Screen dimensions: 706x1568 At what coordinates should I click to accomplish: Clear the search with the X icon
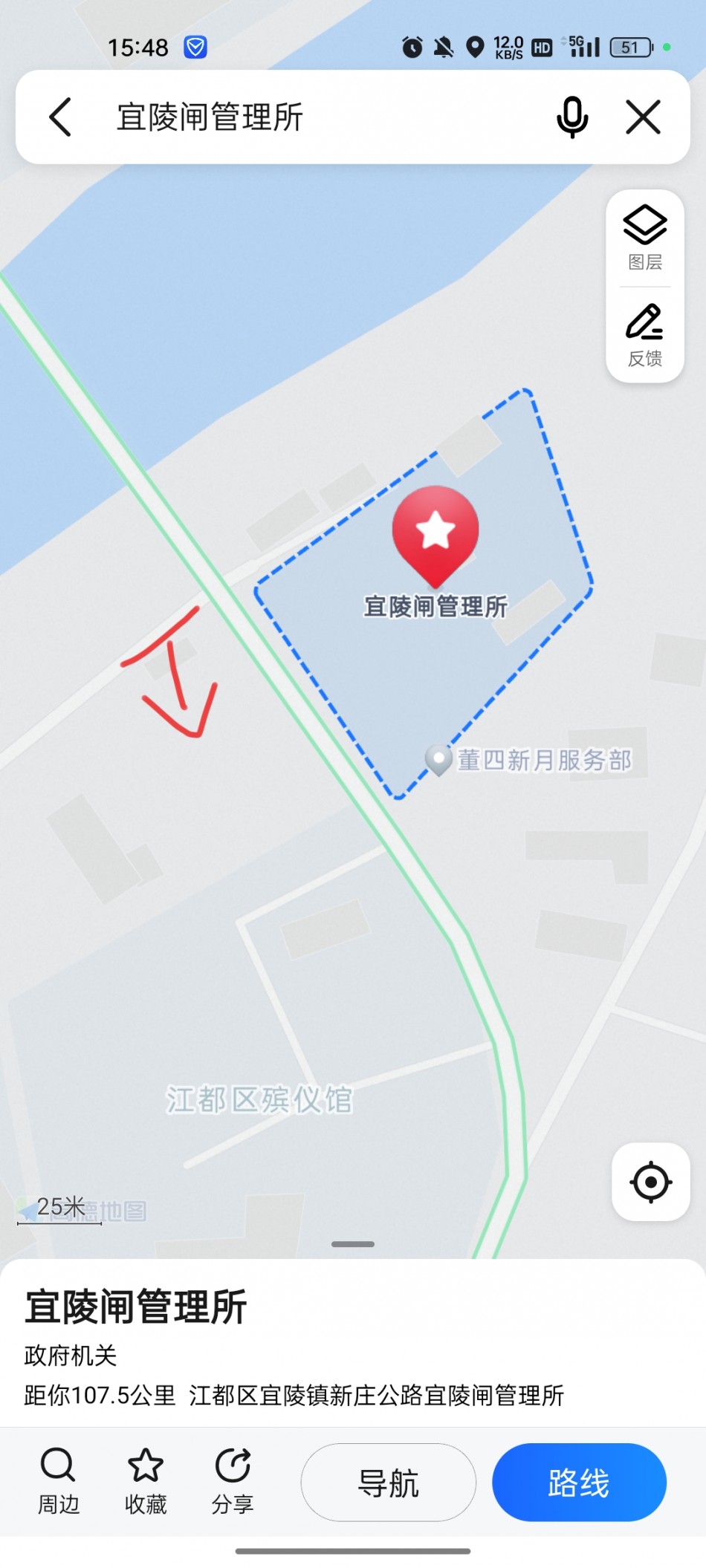[x=643, y=117]
